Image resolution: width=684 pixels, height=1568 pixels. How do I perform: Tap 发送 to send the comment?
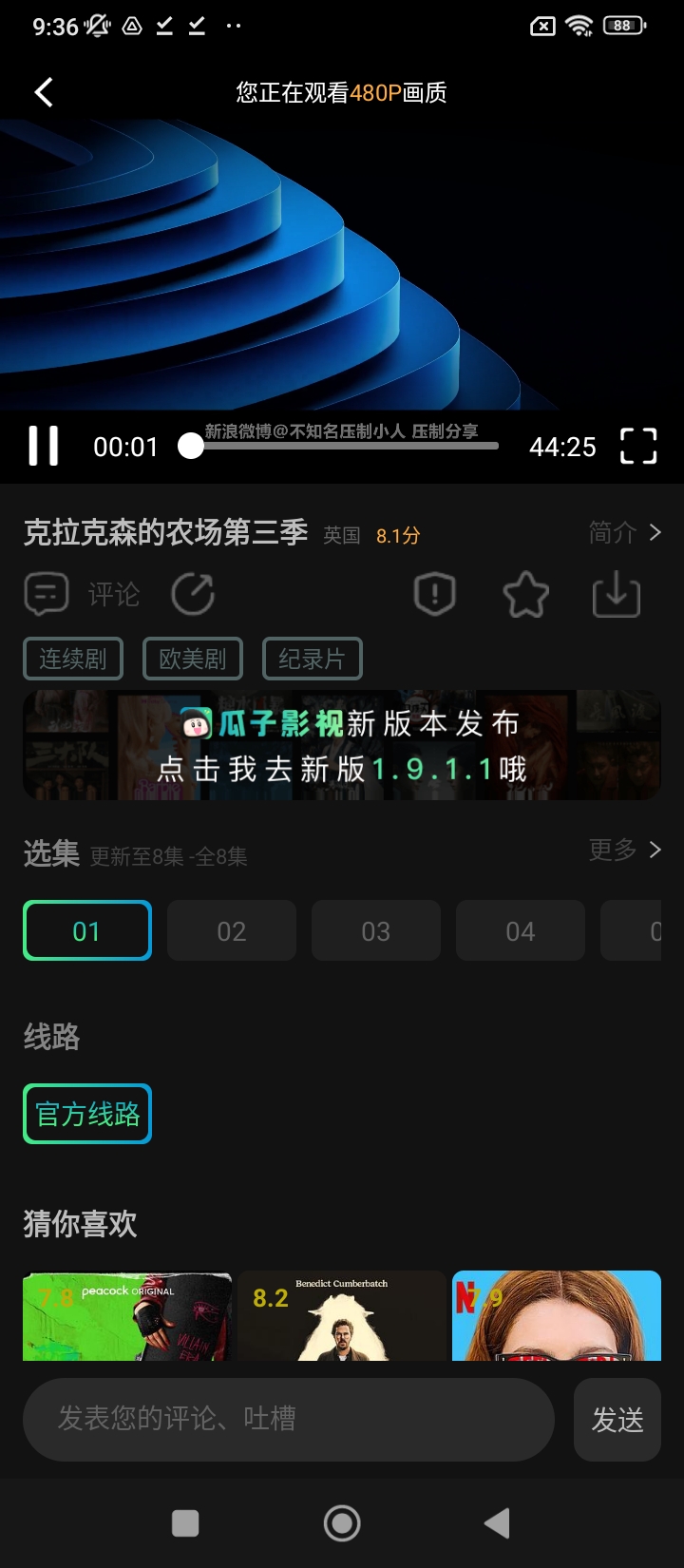click(x=617, y=1419)
